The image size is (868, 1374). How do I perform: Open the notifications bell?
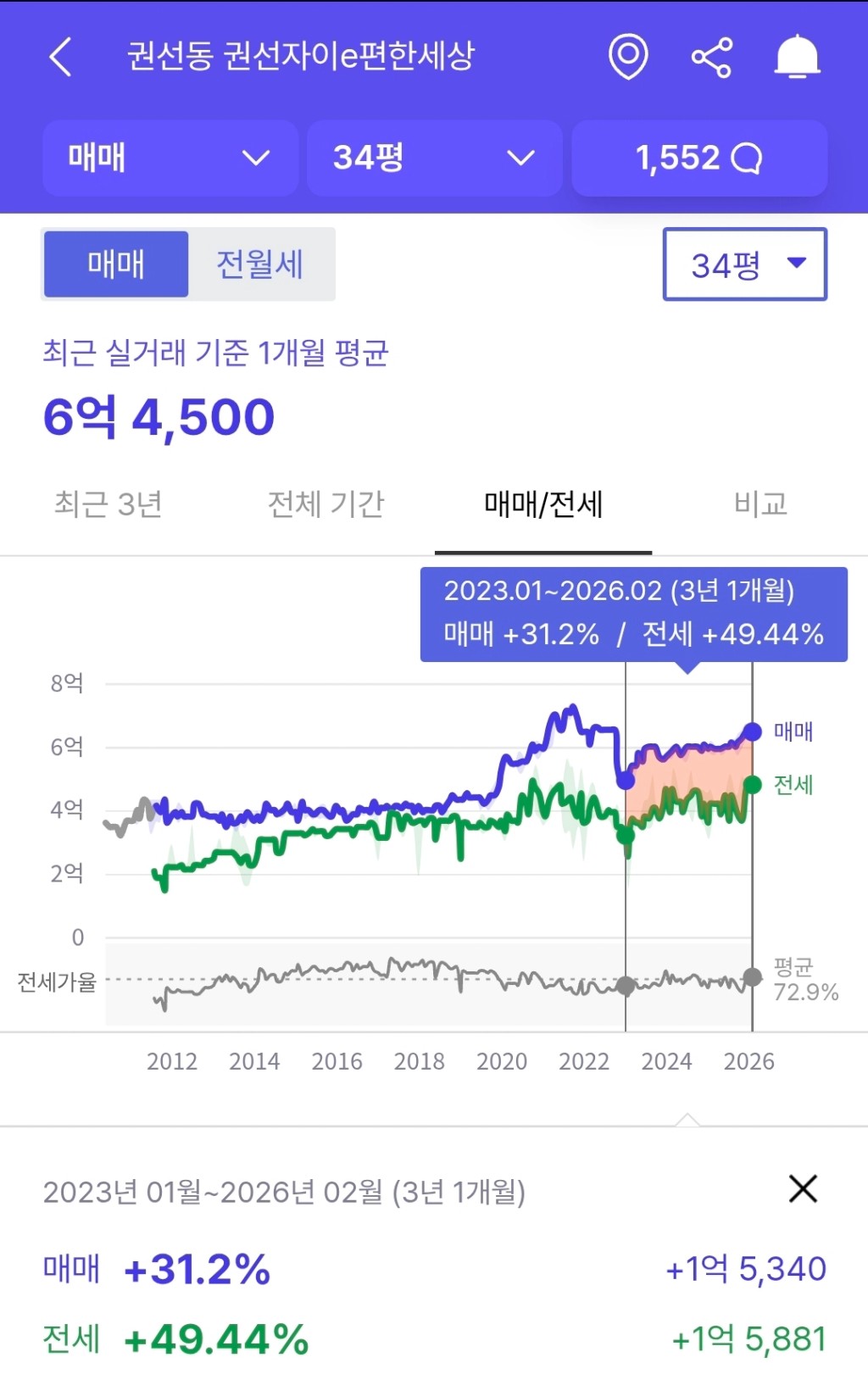[x=797, y=58]
